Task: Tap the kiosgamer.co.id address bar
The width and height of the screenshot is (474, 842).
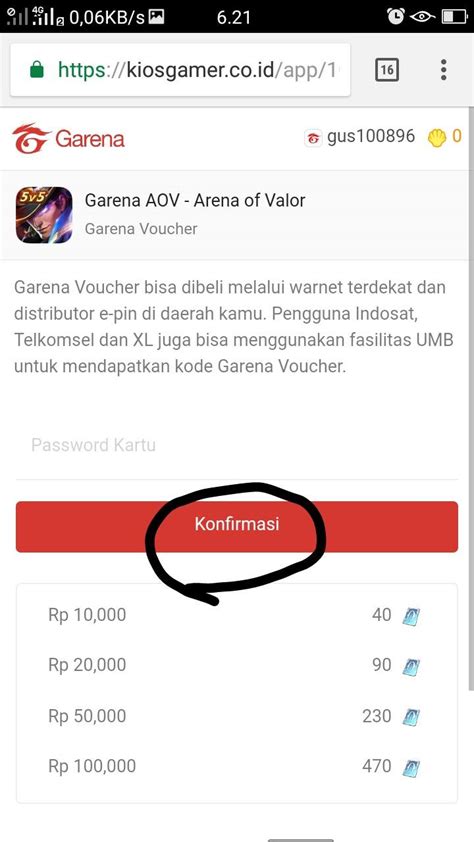Action: [180, 70]
